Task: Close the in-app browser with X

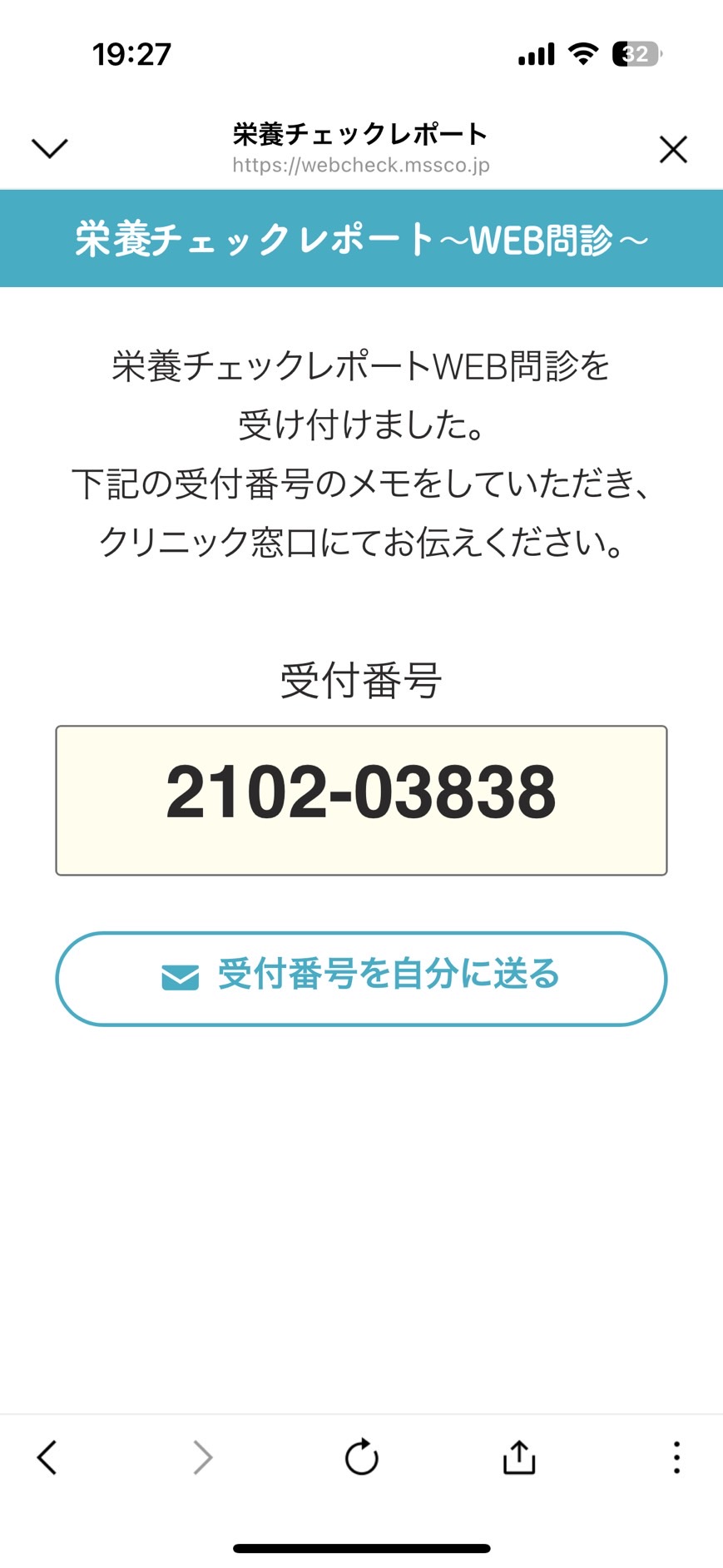Action: pyautogui.click(x=673, y=150)
